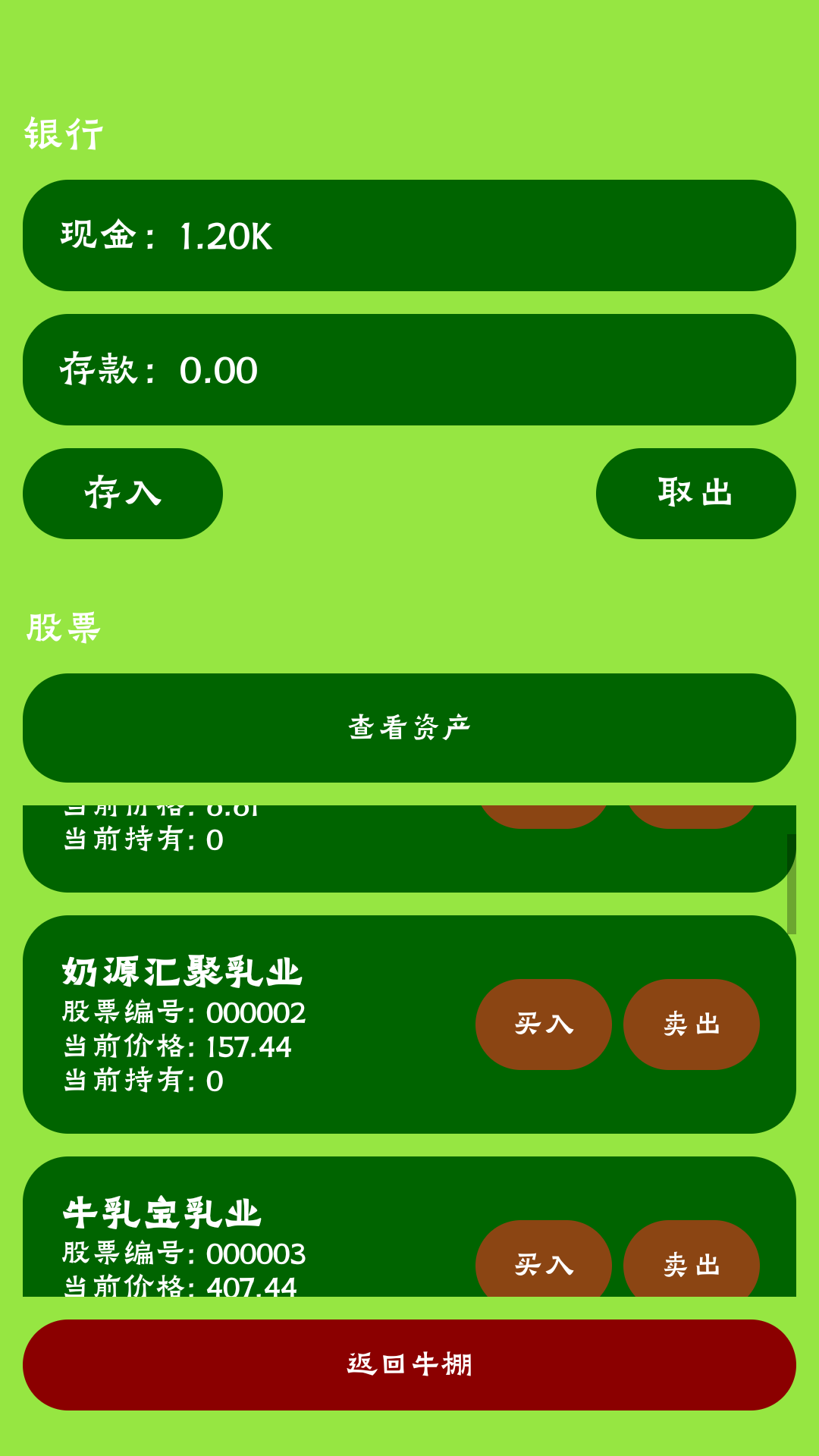The image size is (819, 1456).
Task: Click the 银行 bank section header
Action: [x=64, y=135]
